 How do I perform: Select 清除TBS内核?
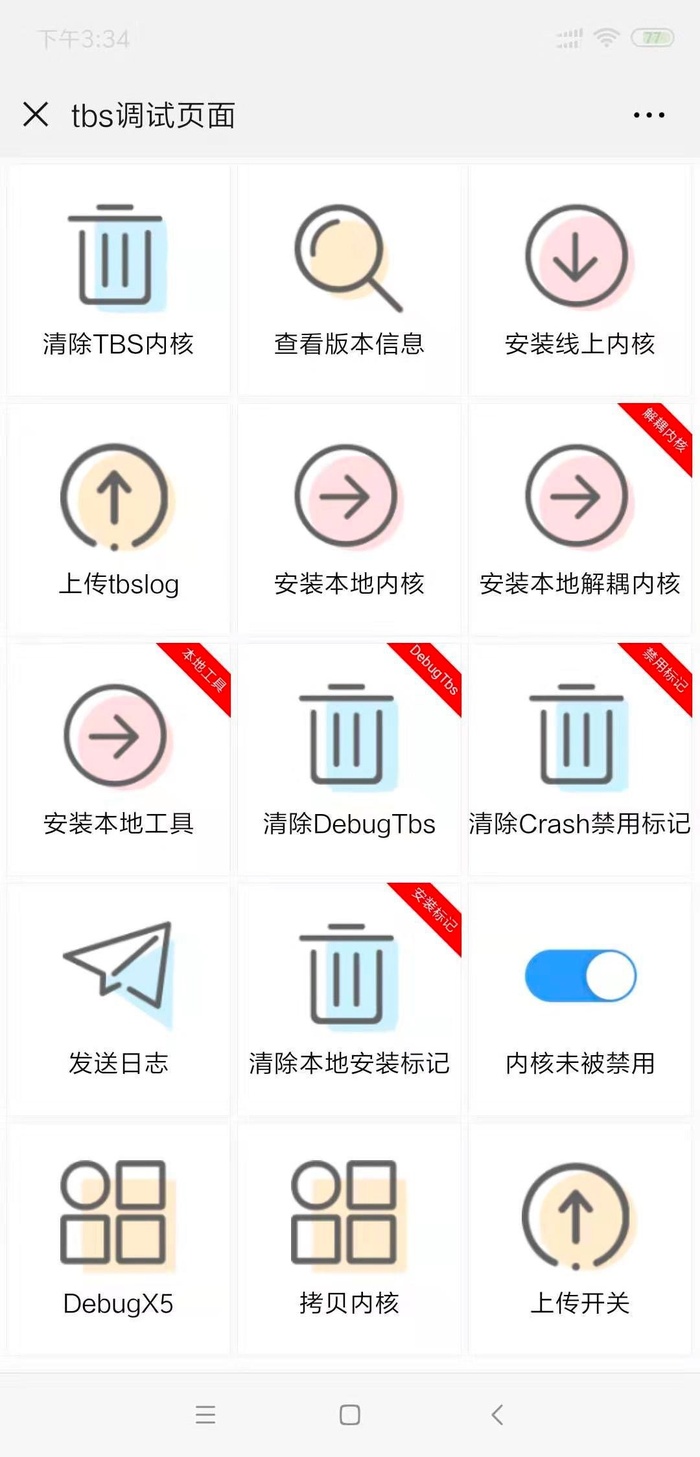pyautogui.click(x=118, y=280)
